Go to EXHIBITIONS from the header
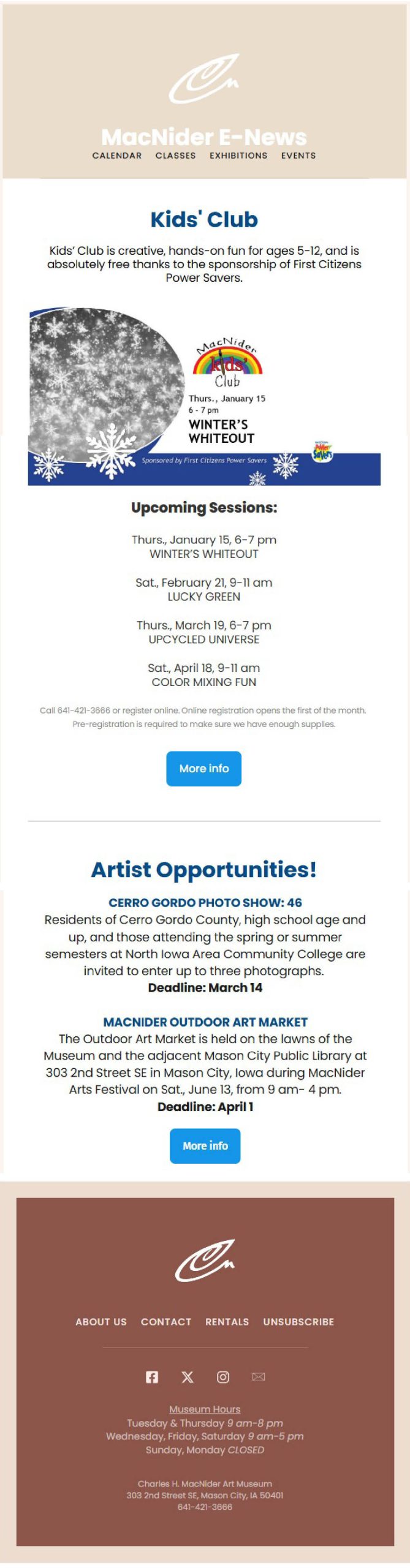The image size is (410, 1568). click(238, 156)
